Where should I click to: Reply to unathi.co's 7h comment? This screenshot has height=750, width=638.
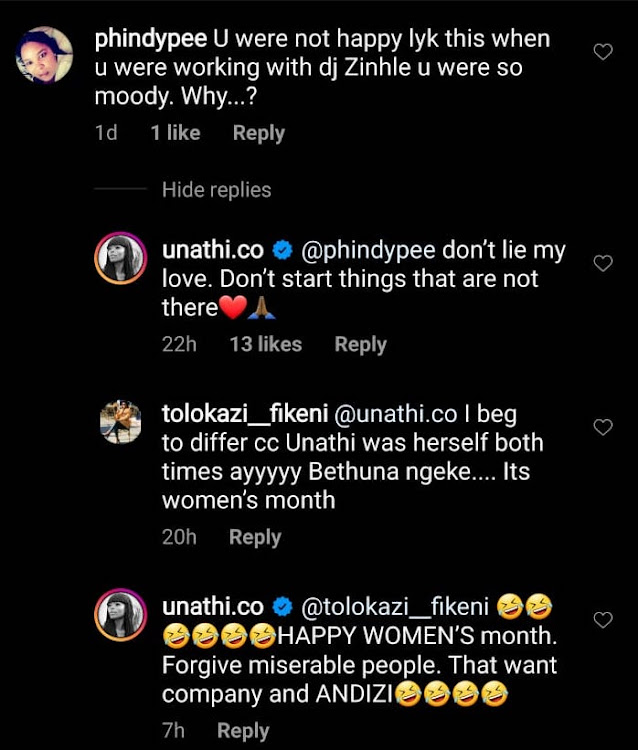pyautogui.click(x=243, y=731)
